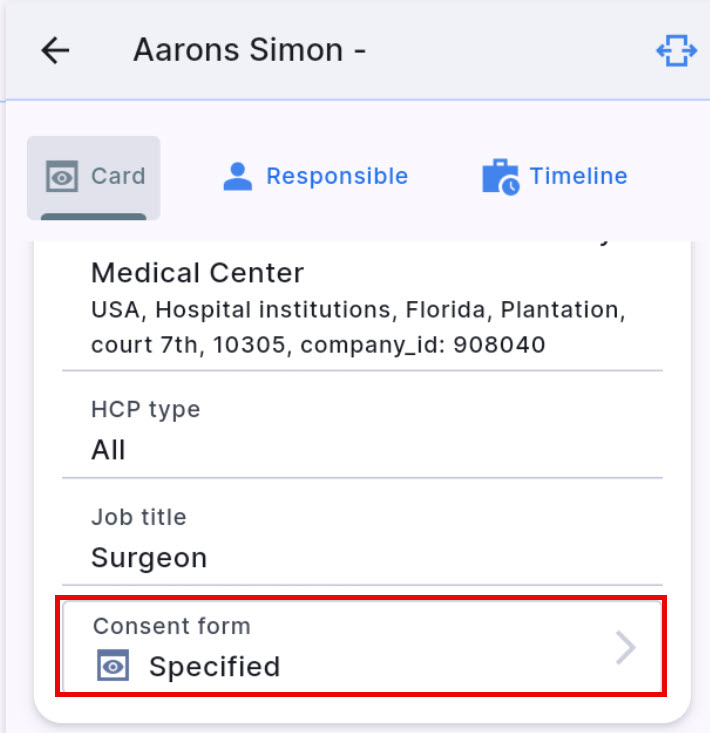710x733 pixels.
Task: Switch to the Responsible tab
Action: click(315, 177)
